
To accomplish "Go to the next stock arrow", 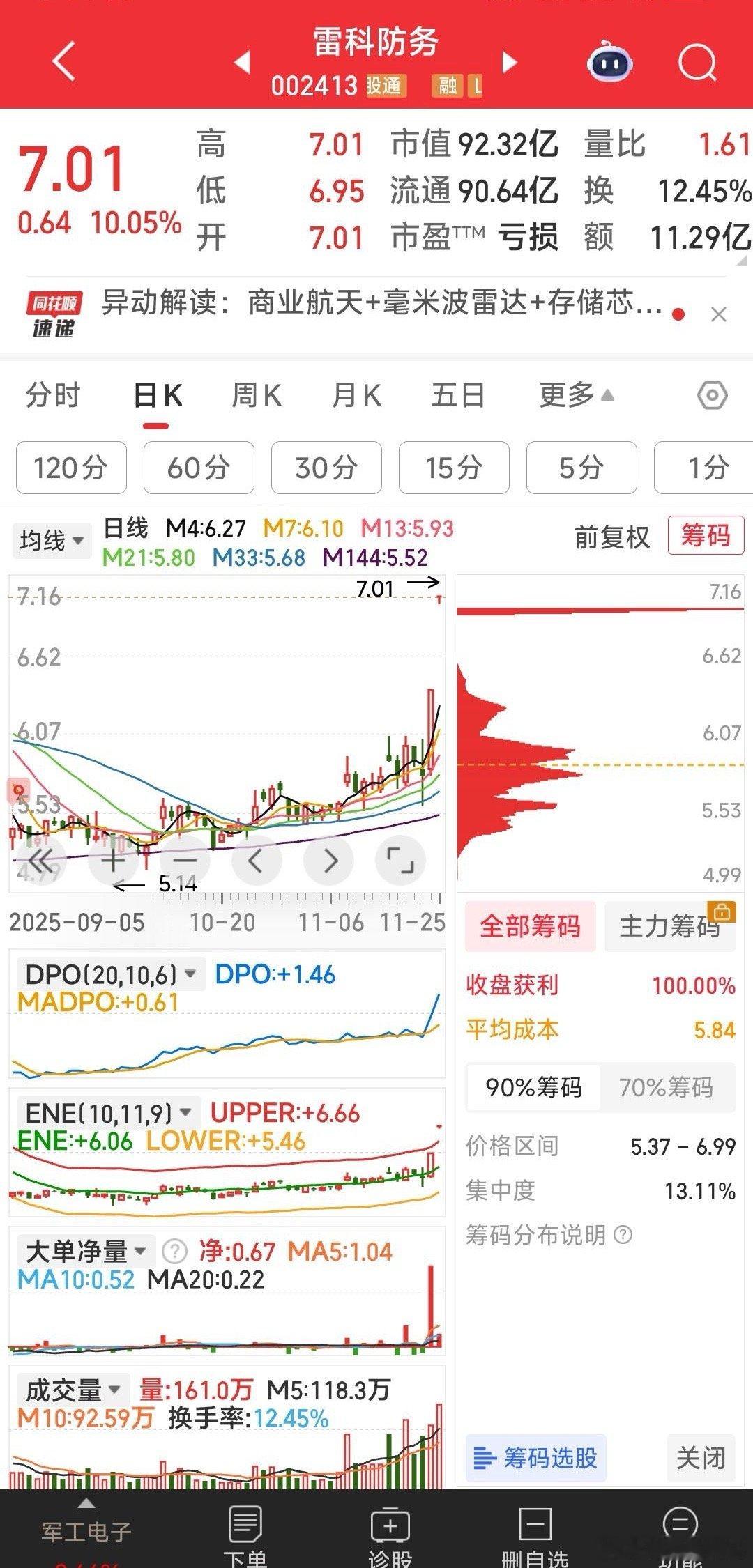I will [x=510, y=63].
